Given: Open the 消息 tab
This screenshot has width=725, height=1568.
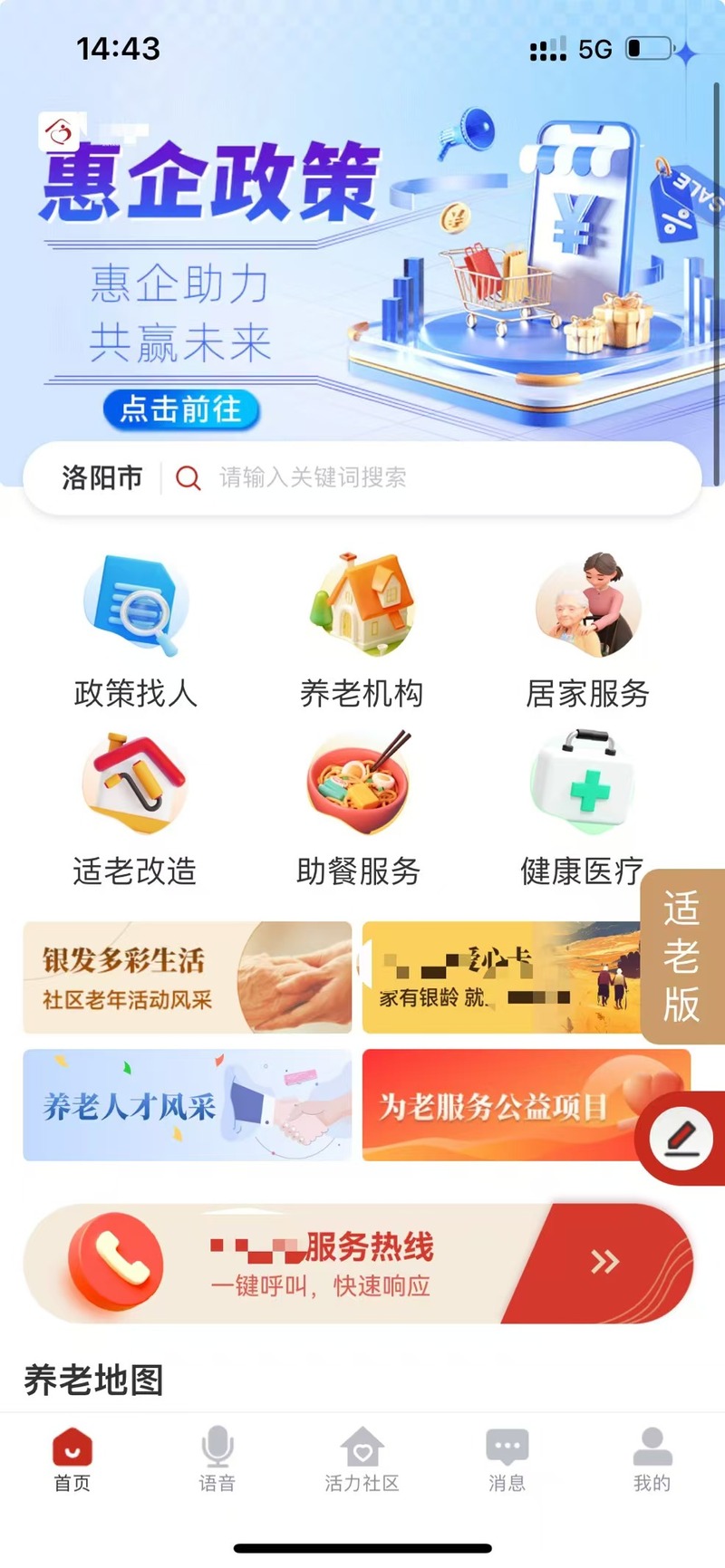Looking at the screenshot, I should click(x=507, y=1457).
